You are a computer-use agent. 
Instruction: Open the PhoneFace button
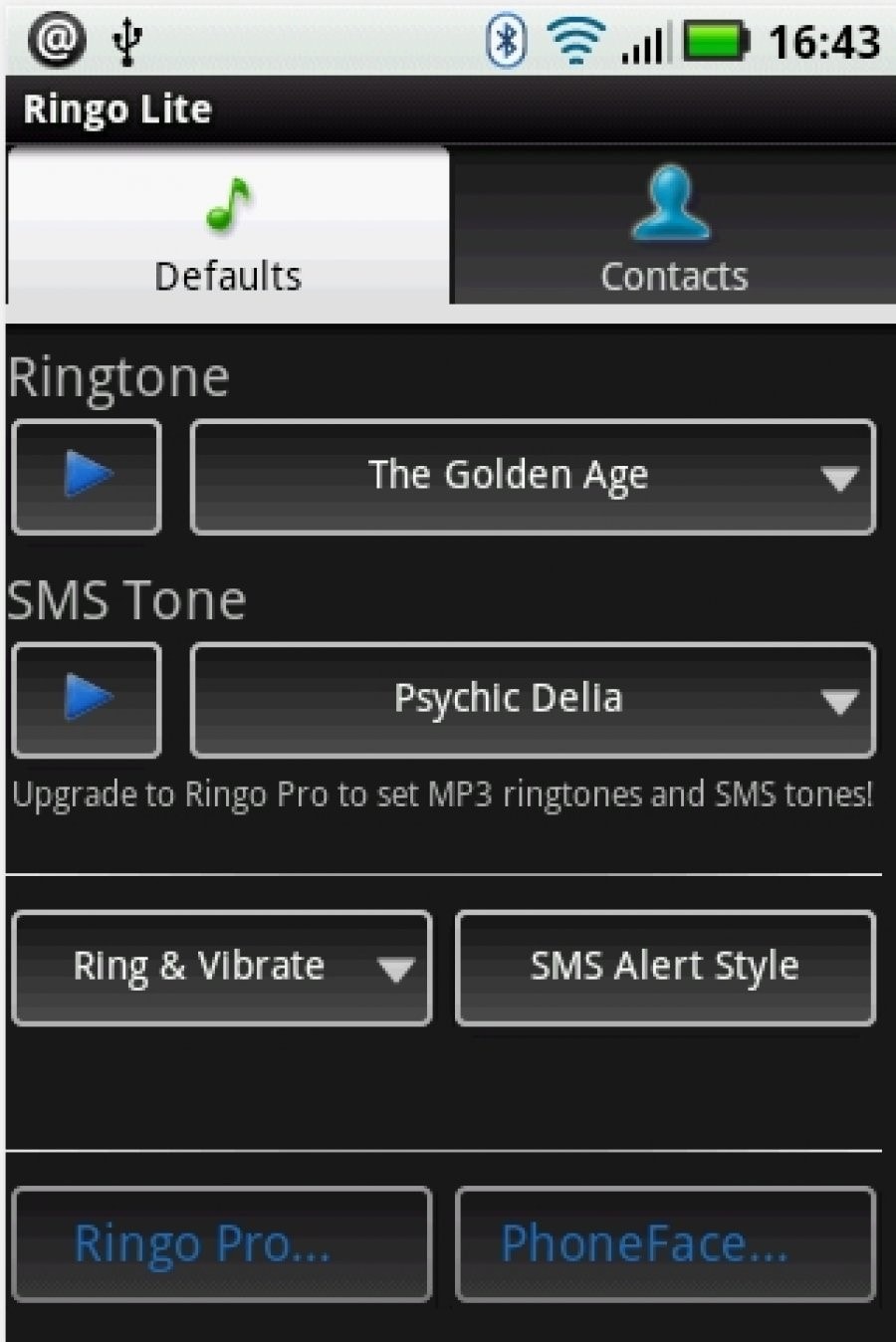point(665,1244)
